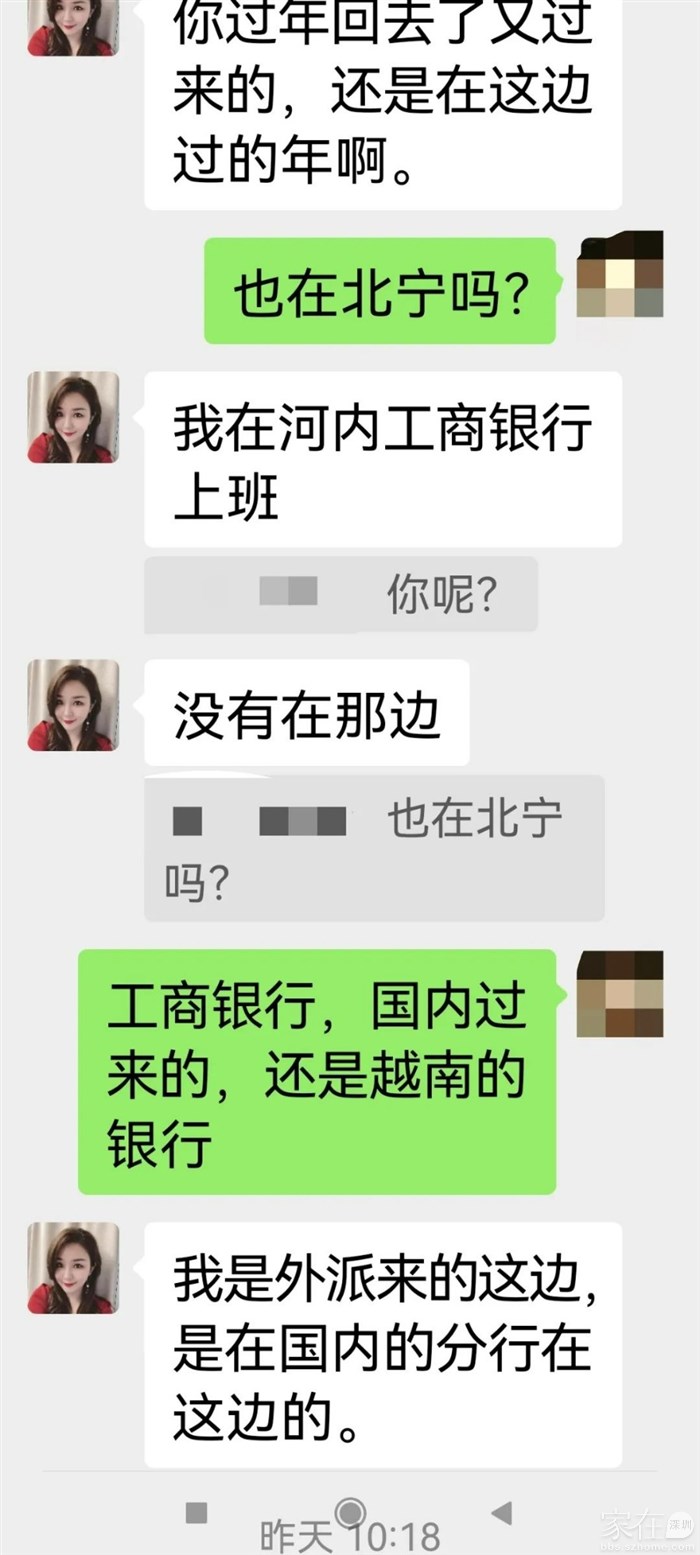Screen dimensions: 700x1555
Task: Jump to quoted message "也在北宁吗?" under 没有在那边
Action: (x=374, y=848)
